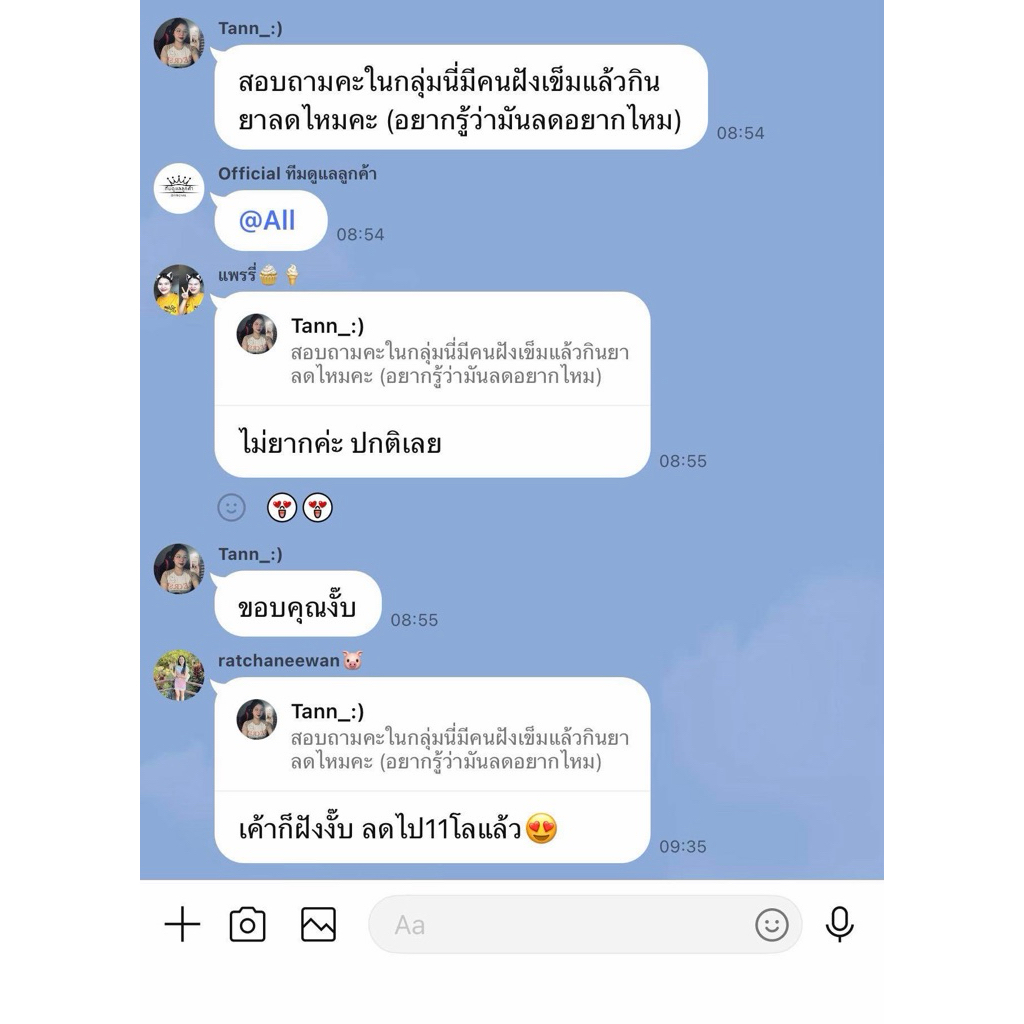
Task: Tap the @All mention
Action: pyautogui.click(x=267, y=221)
